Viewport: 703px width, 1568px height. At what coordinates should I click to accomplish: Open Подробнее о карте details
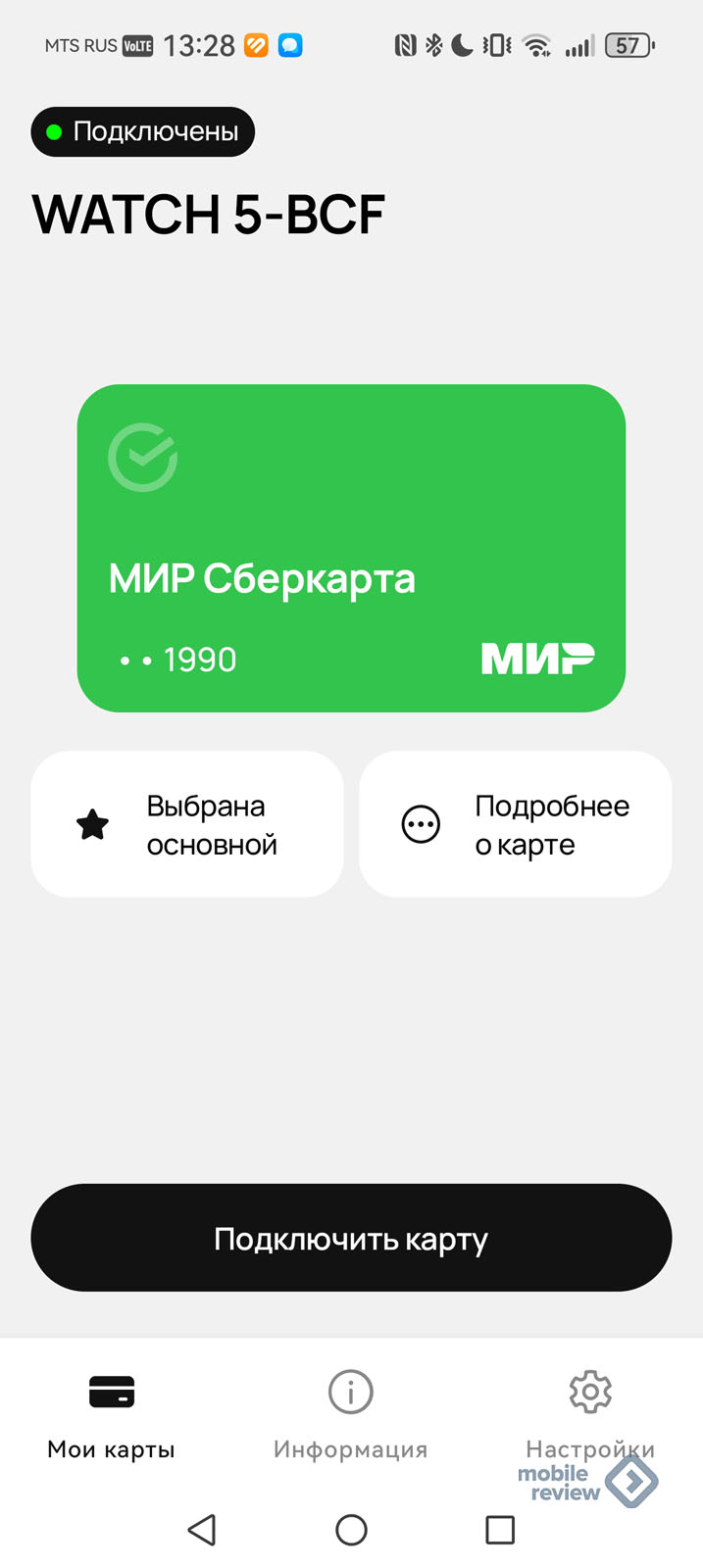pyautogui.click(x=516, y=824)
